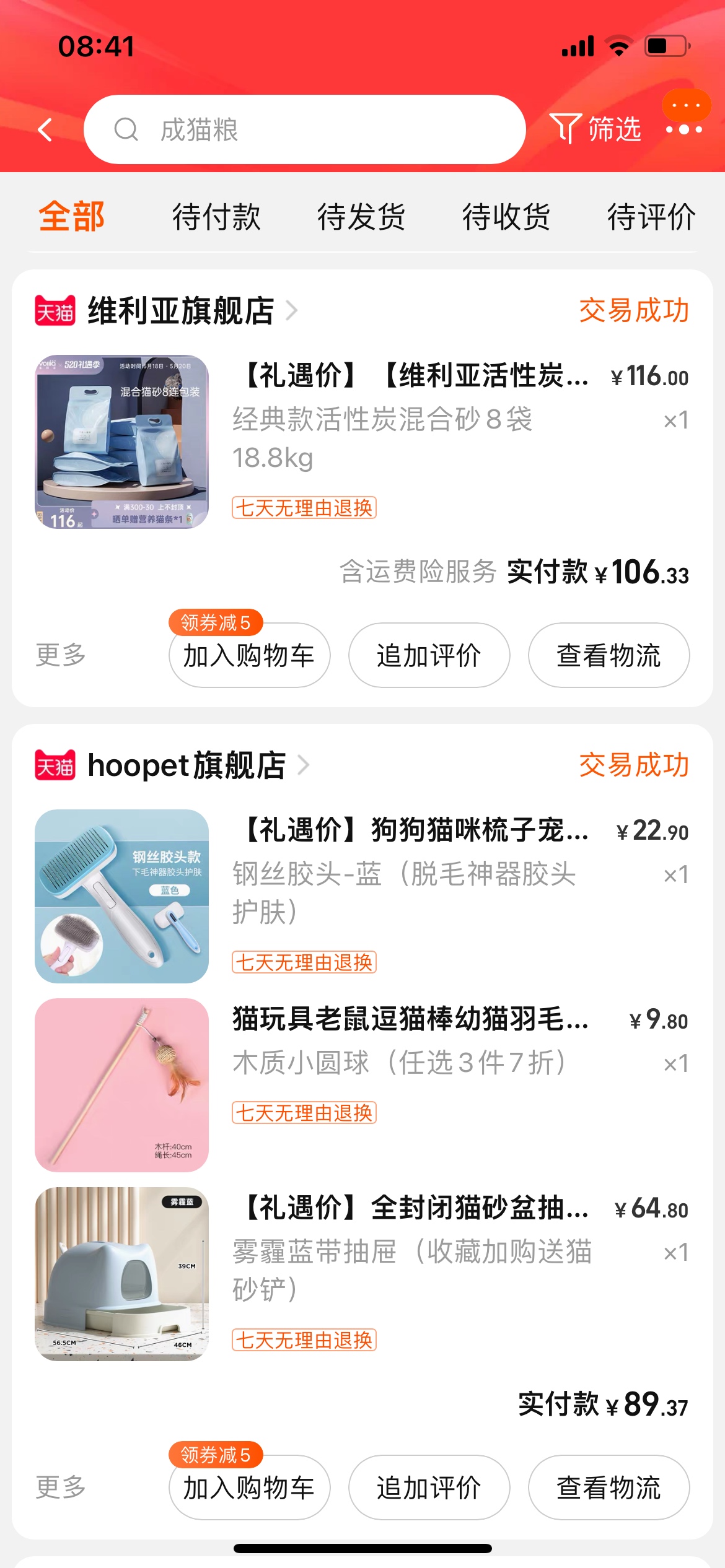View 查看物流 for the 维利亚 order
Image resolution: width=725 pixels, height=1568 pixels.
pyautogui.click(x=609, y=655)
